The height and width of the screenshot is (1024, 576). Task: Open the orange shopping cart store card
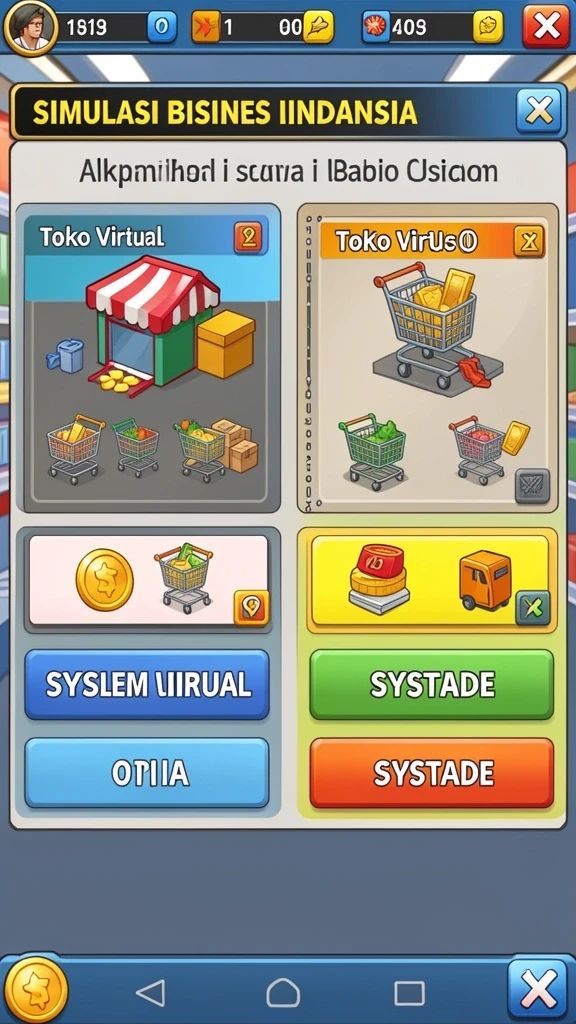[x=428, y=358]
